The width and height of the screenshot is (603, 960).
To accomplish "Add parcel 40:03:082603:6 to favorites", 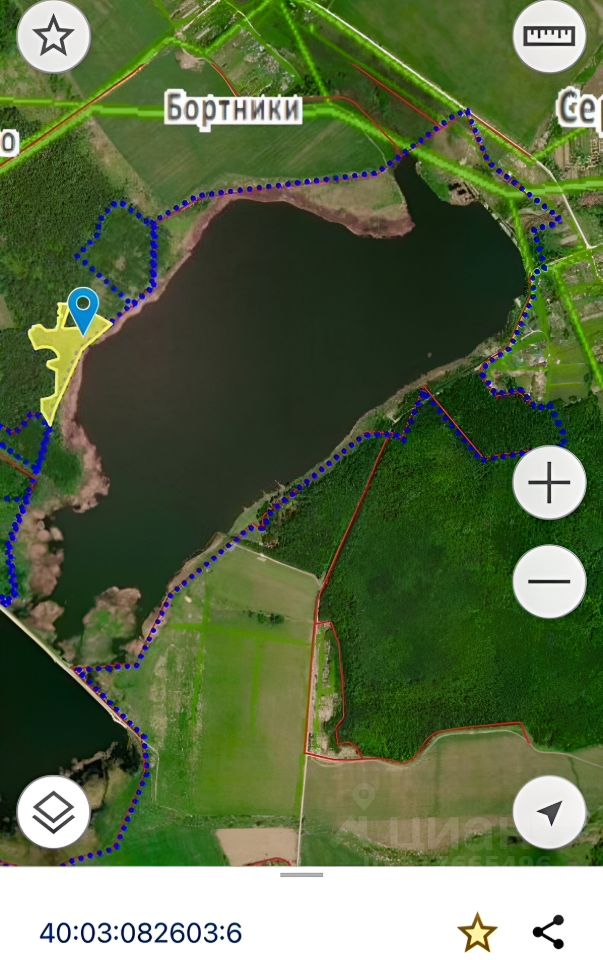I will click(477, 932).
